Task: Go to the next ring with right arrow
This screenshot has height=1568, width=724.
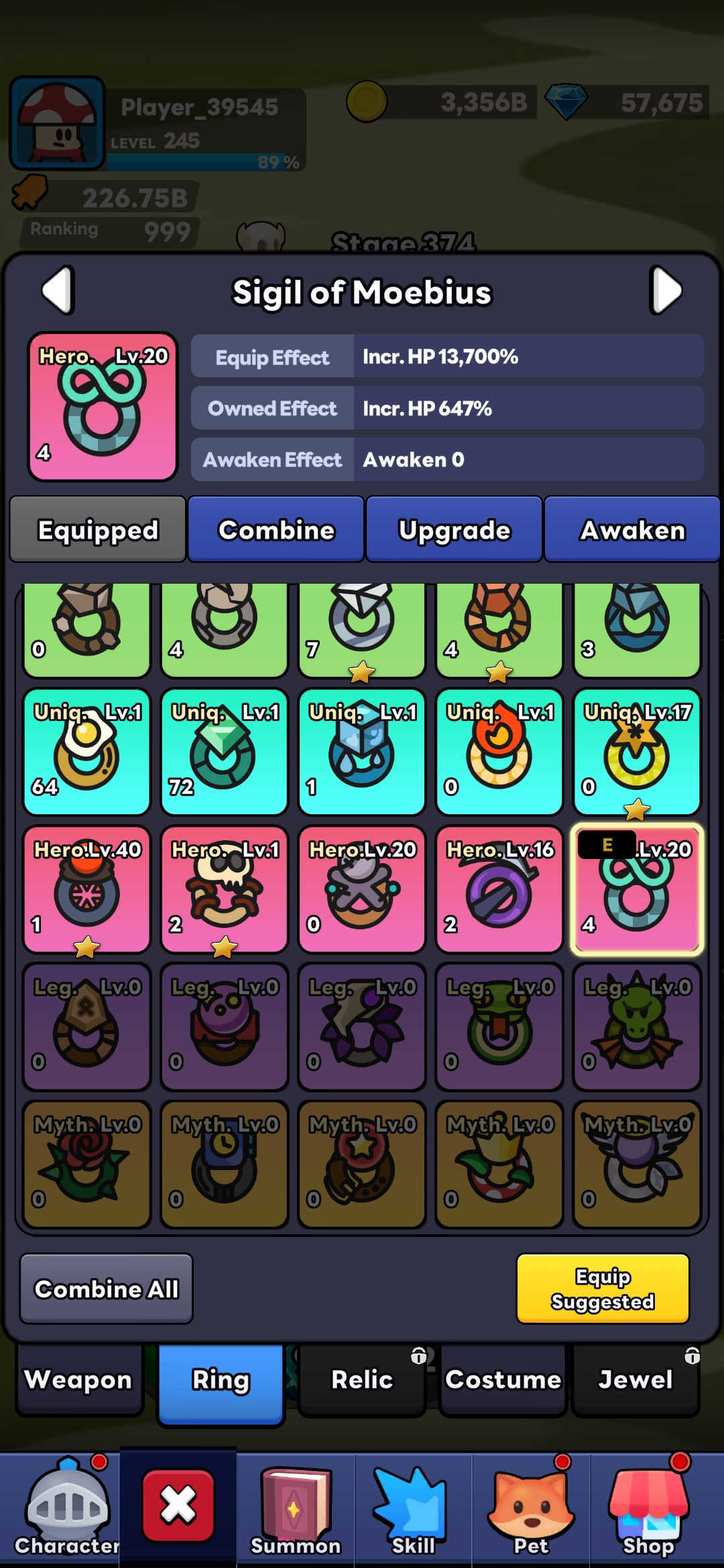Action: (x=666, y=290)
